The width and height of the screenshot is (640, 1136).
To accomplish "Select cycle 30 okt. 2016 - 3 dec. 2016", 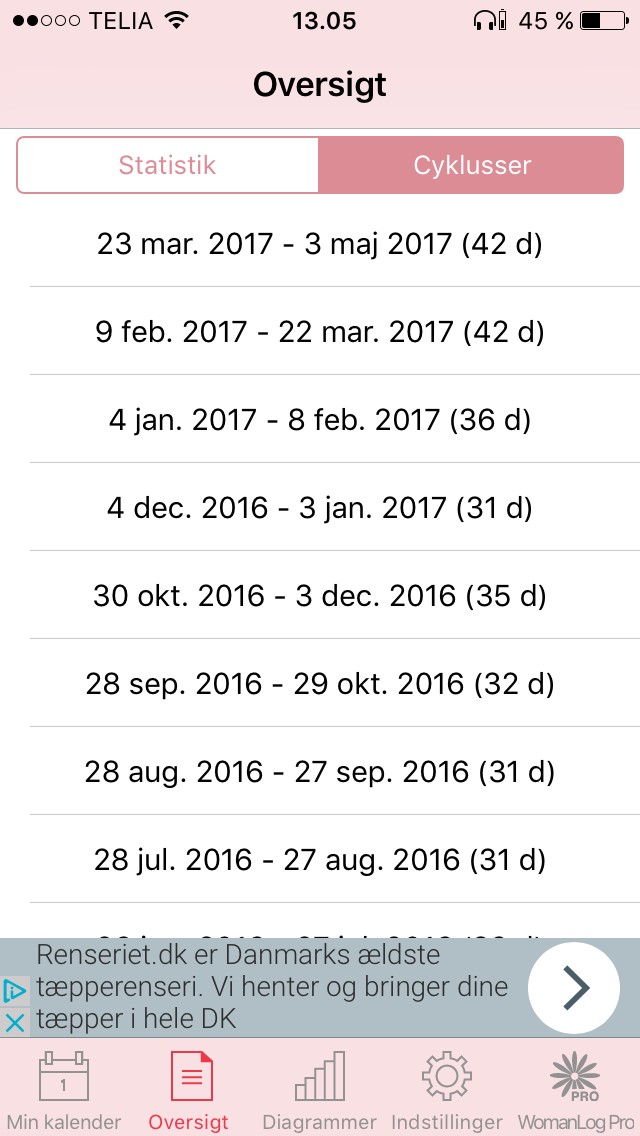I will 320,596.
